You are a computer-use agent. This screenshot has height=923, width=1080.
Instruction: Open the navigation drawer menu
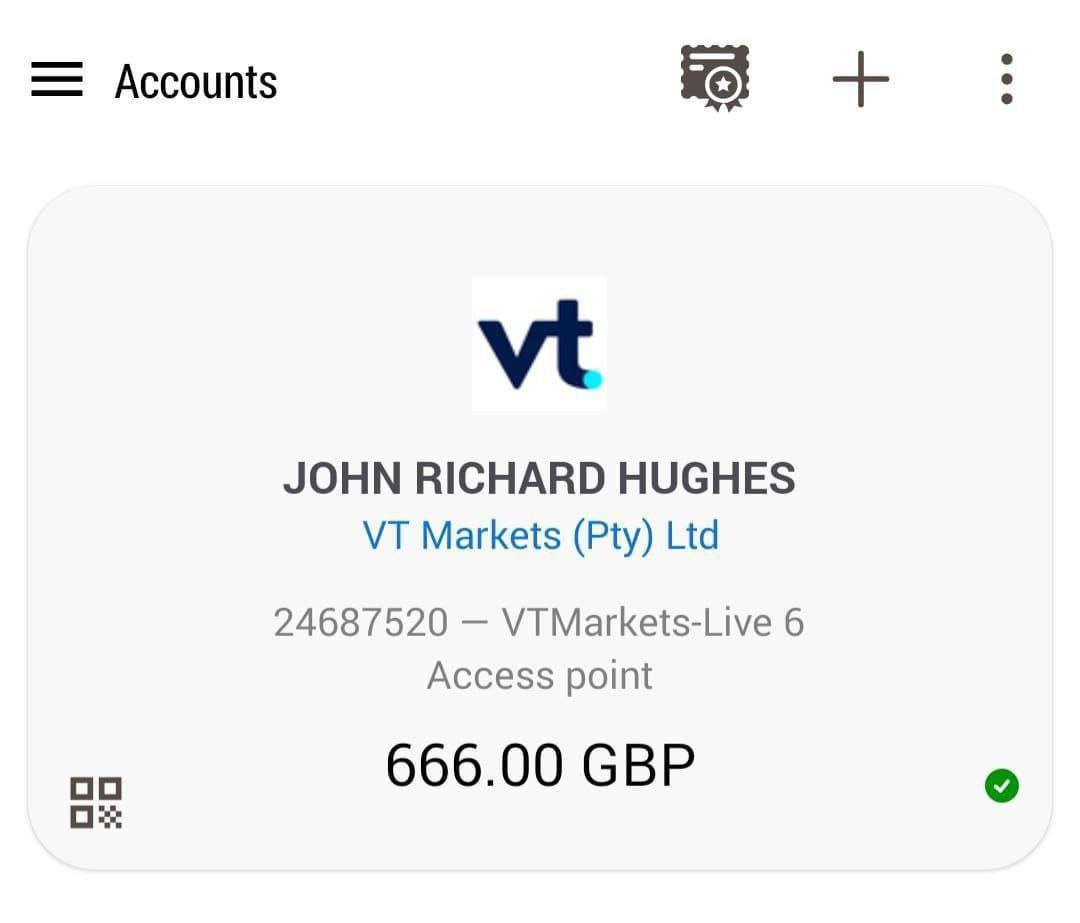57,80
